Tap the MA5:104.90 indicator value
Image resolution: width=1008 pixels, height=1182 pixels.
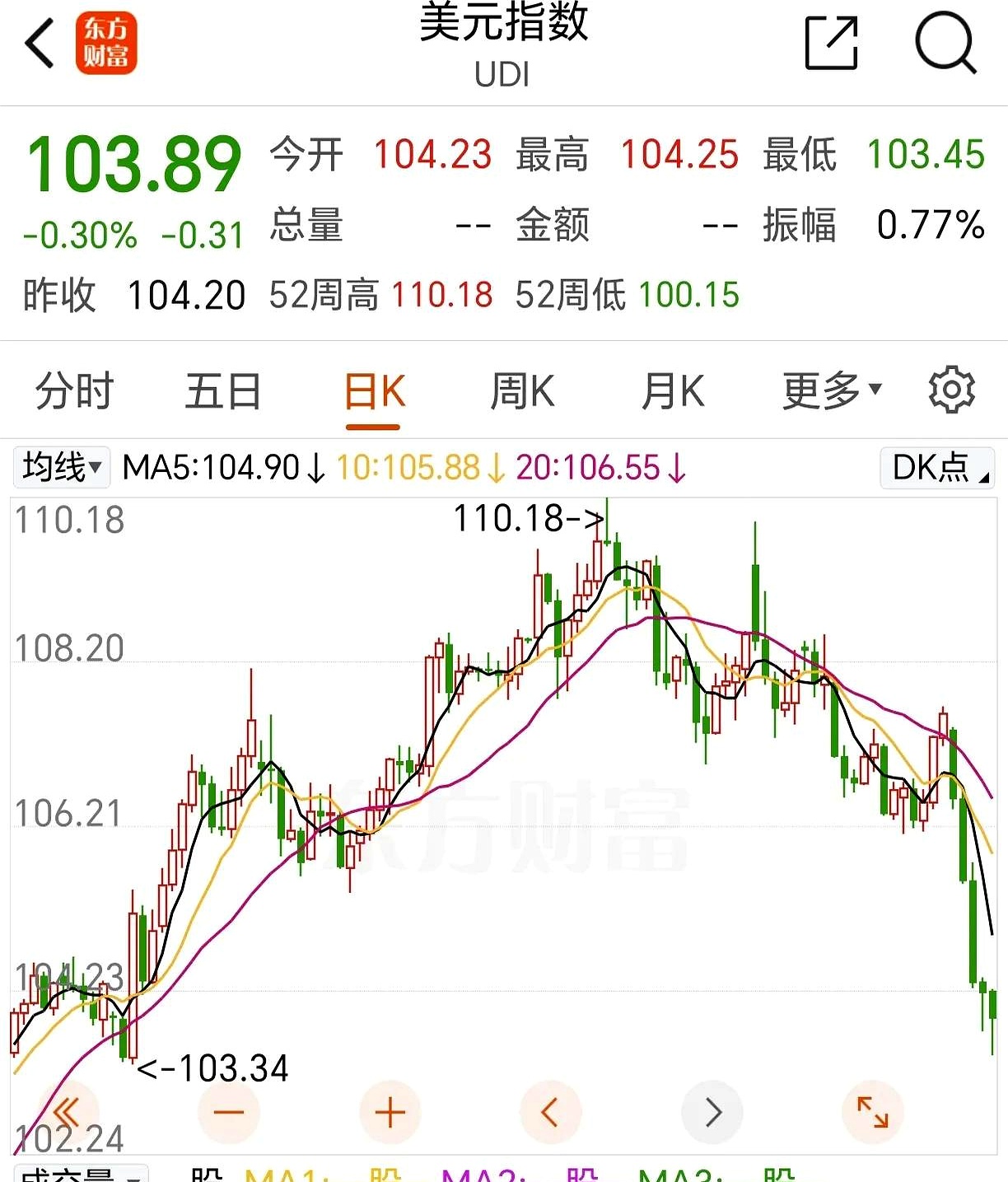(210, 467)
